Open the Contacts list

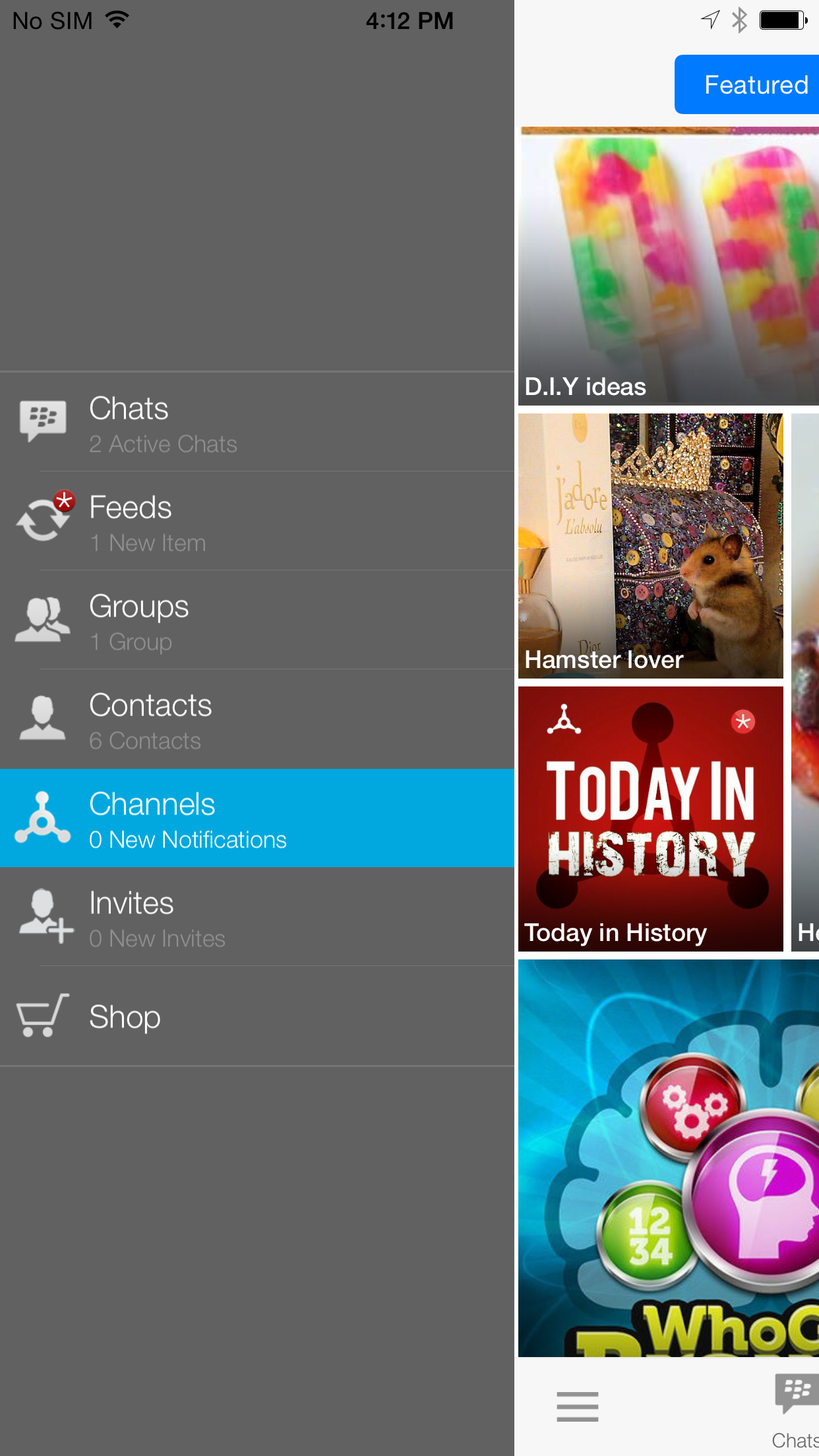(257, 719)
